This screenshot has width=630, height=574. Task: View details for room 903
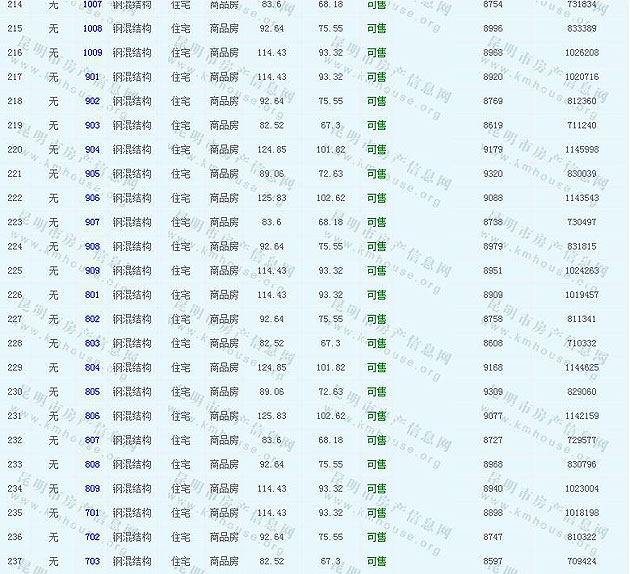click(92, 126)
